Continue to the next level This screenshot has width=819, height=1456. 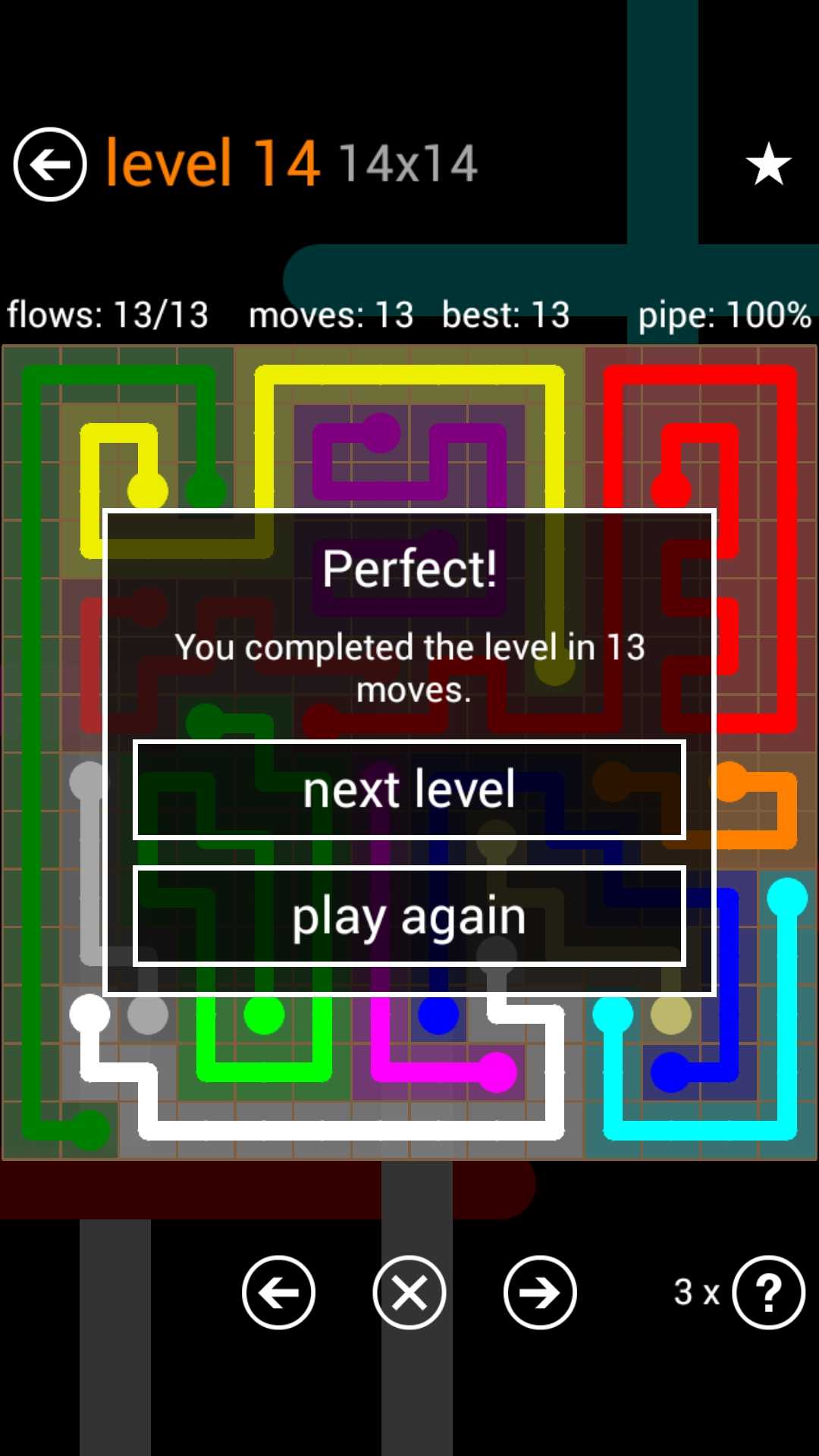pyautogui.click(x=409, y=789)
